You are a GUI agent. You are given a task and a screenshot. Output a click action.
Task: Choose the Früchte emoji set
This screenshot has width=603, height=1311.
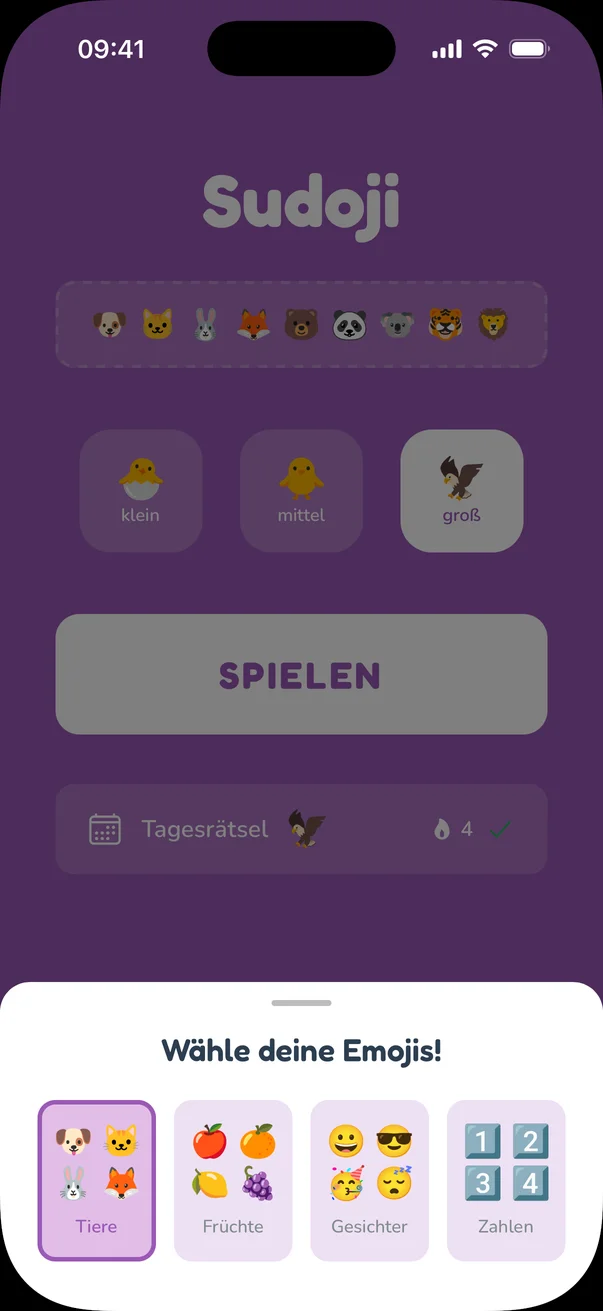pos(233,1180)
